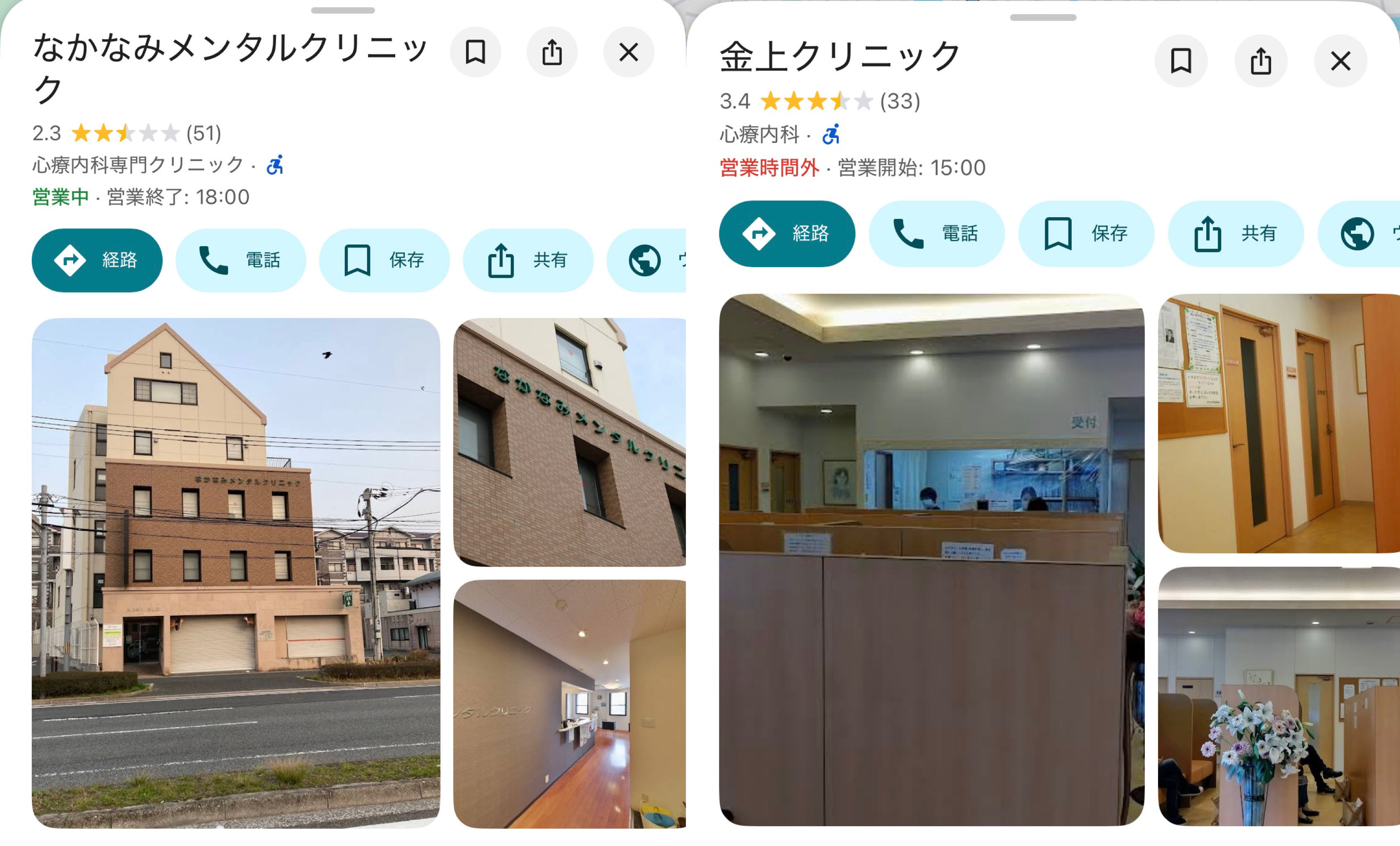This screenshot has width=1400, height=846.
Task: Tap 保存 chip for なかなみメンタルクリニック
Action: [x=384, y=260]
